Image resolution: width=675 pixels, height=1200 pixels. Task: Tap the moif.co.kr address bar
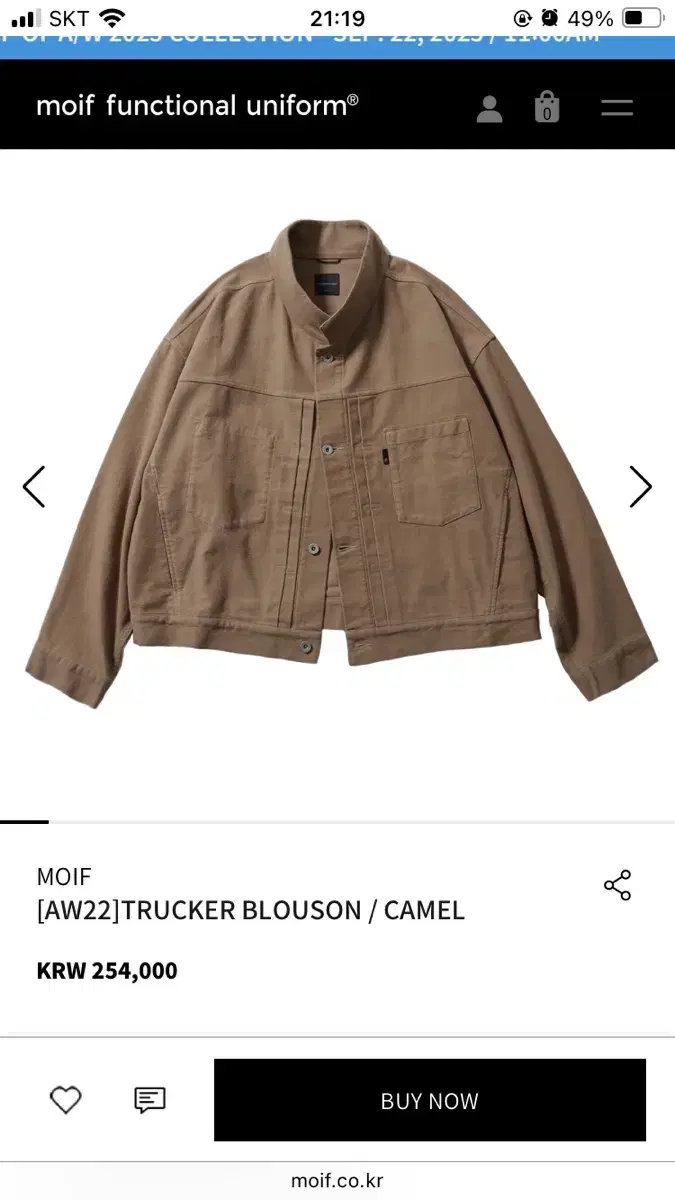point(337,1181)
